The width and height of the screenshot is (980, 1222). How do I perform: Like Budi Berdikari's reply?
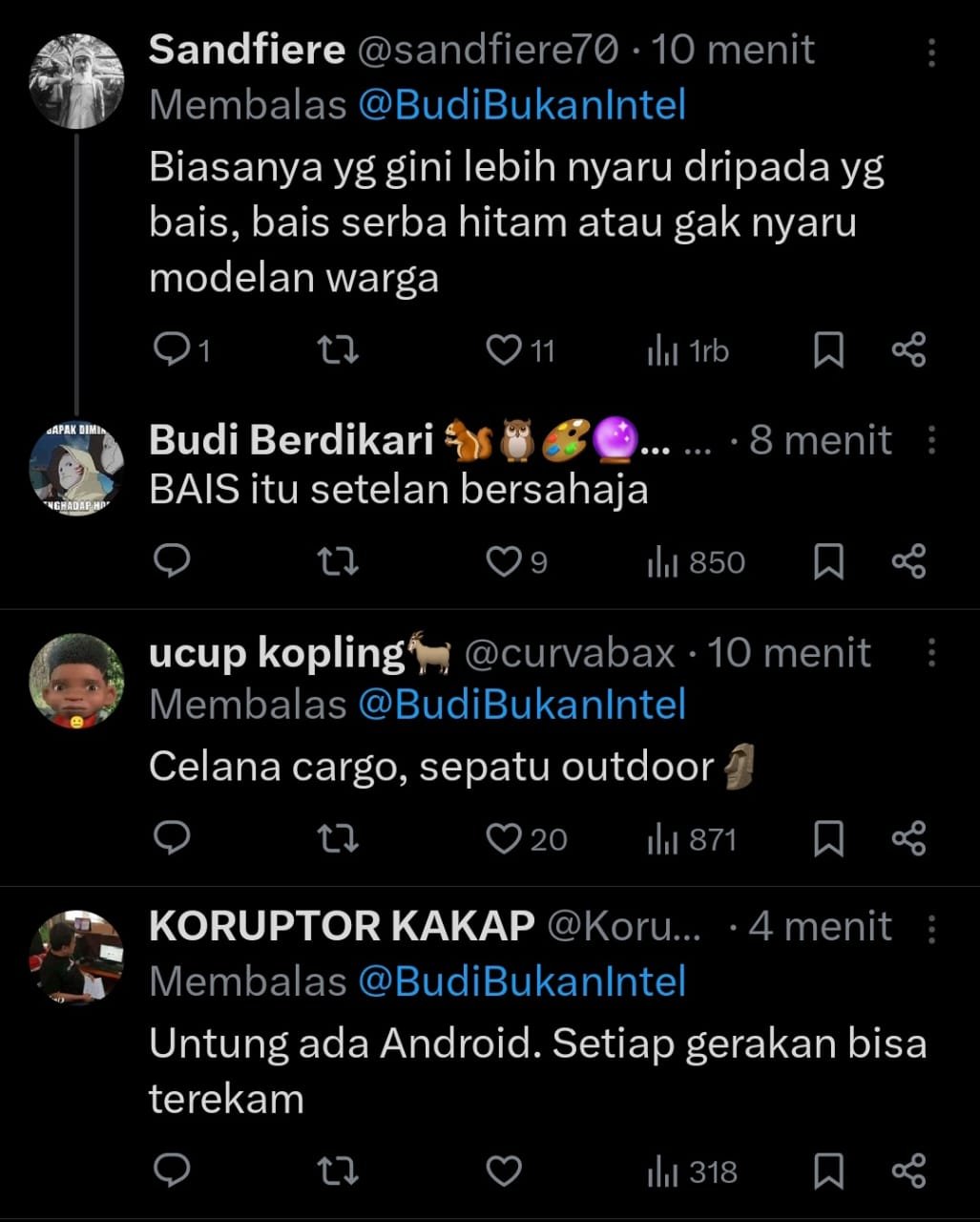click(x=504, y=561)
